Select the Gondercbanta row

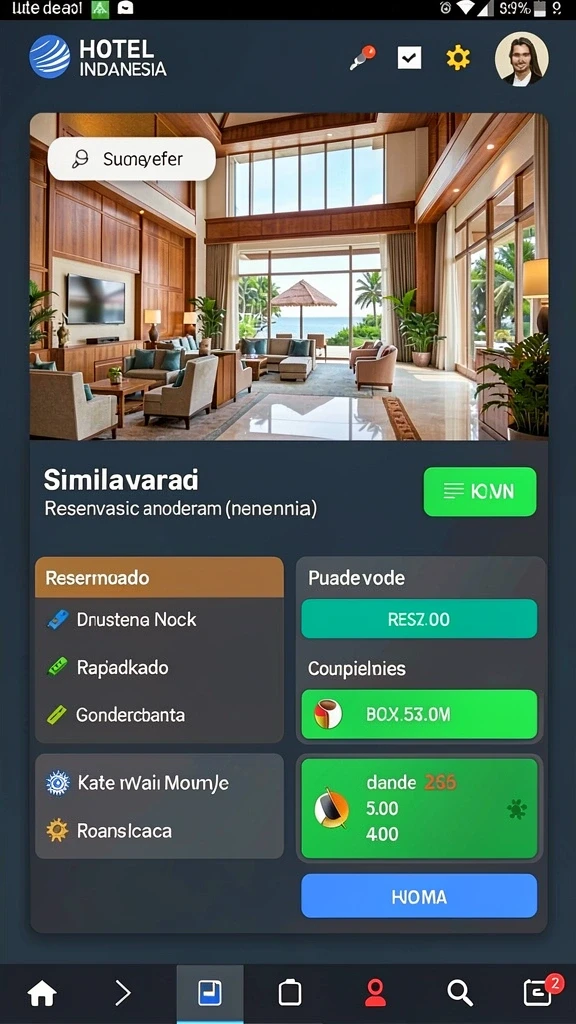[159, 715]
